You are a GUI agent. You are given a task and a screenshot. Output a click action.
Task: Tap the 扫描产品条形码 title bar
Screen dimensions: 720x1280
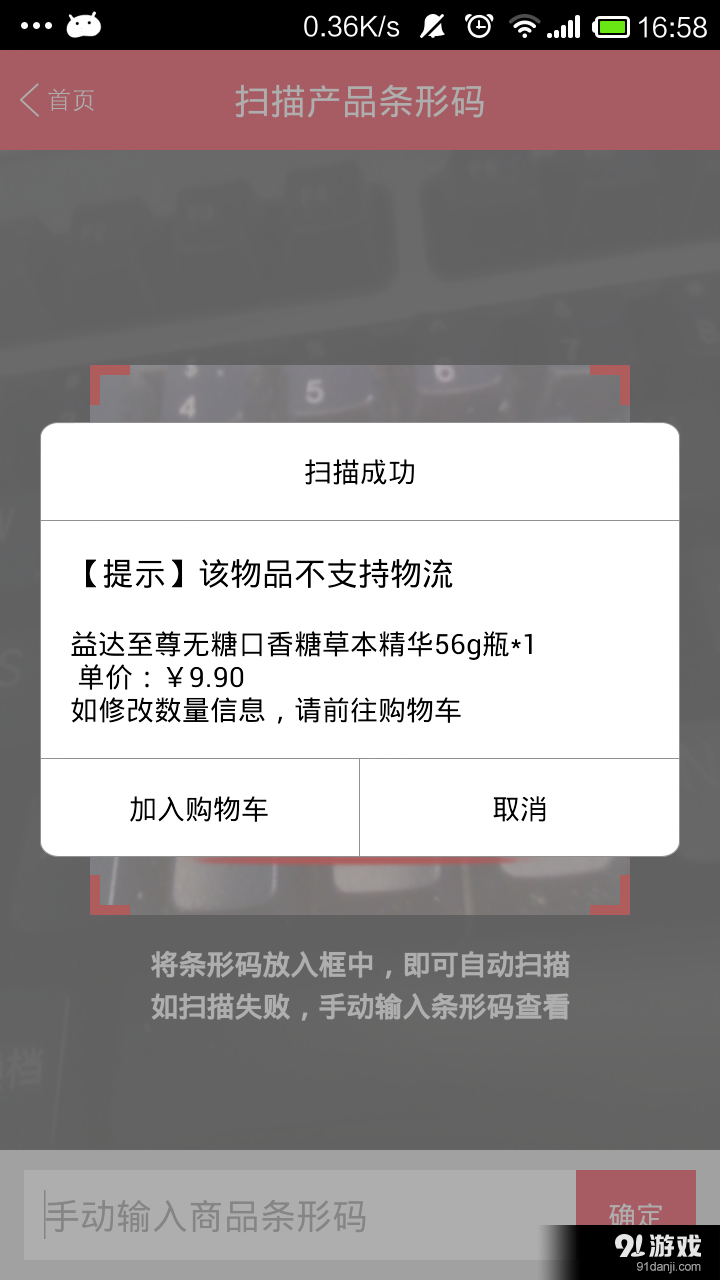tap(360, 103)
